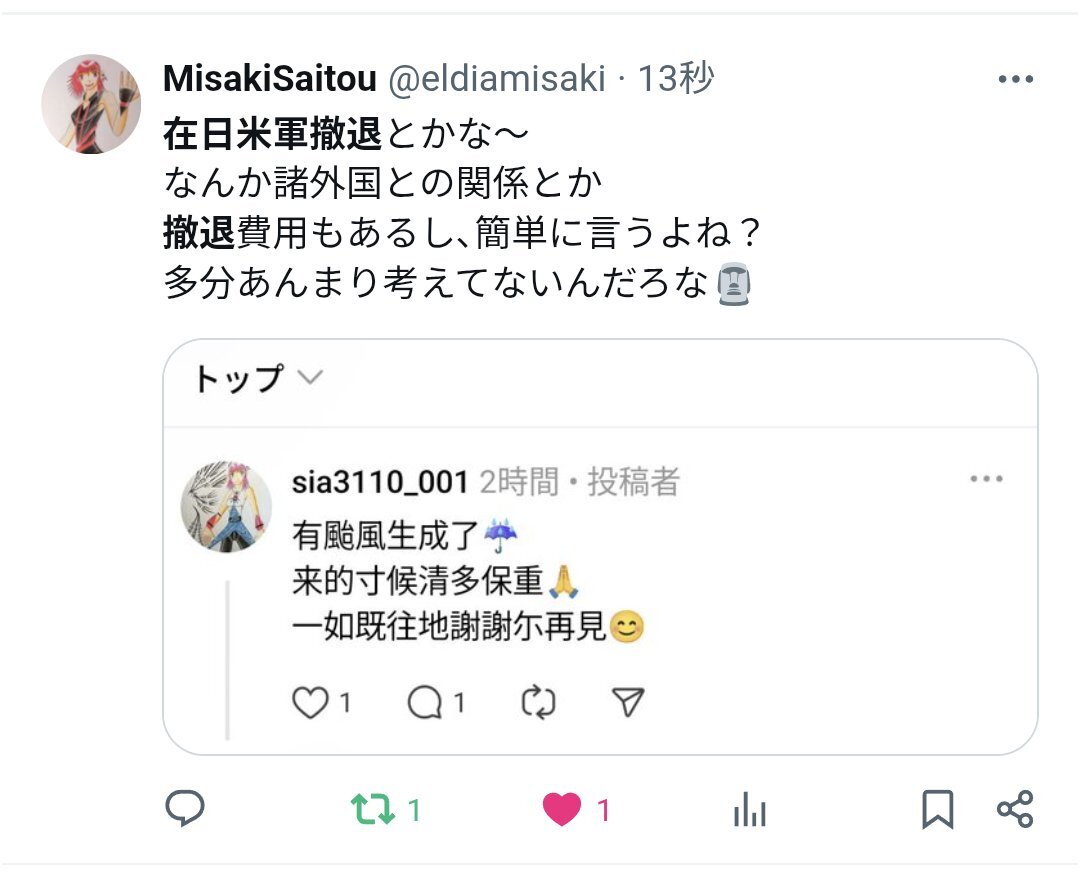
Task: Share this tweet
Action: (1015, 809)
